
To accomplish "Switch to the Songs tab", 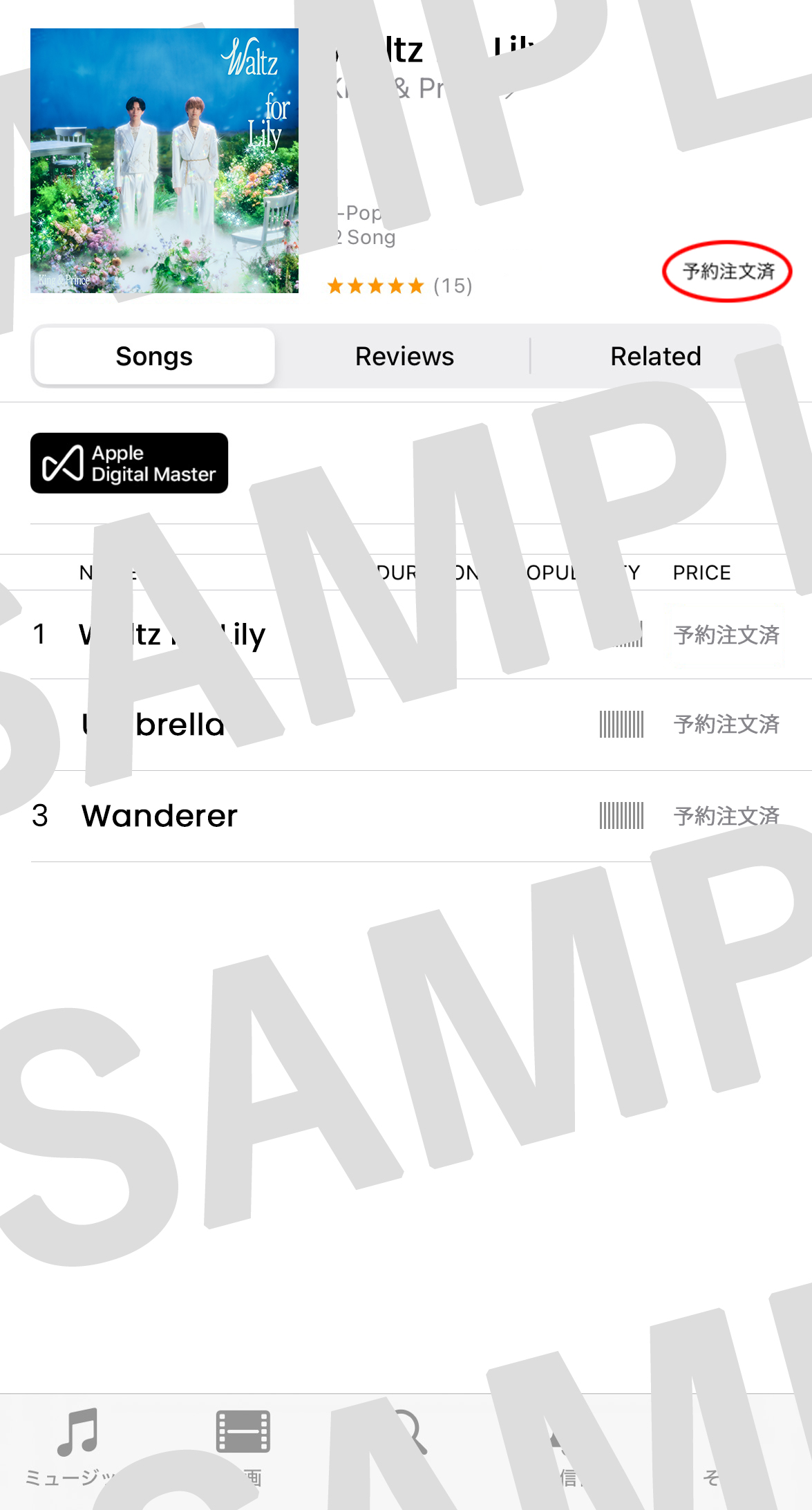I will pos(154,357).
